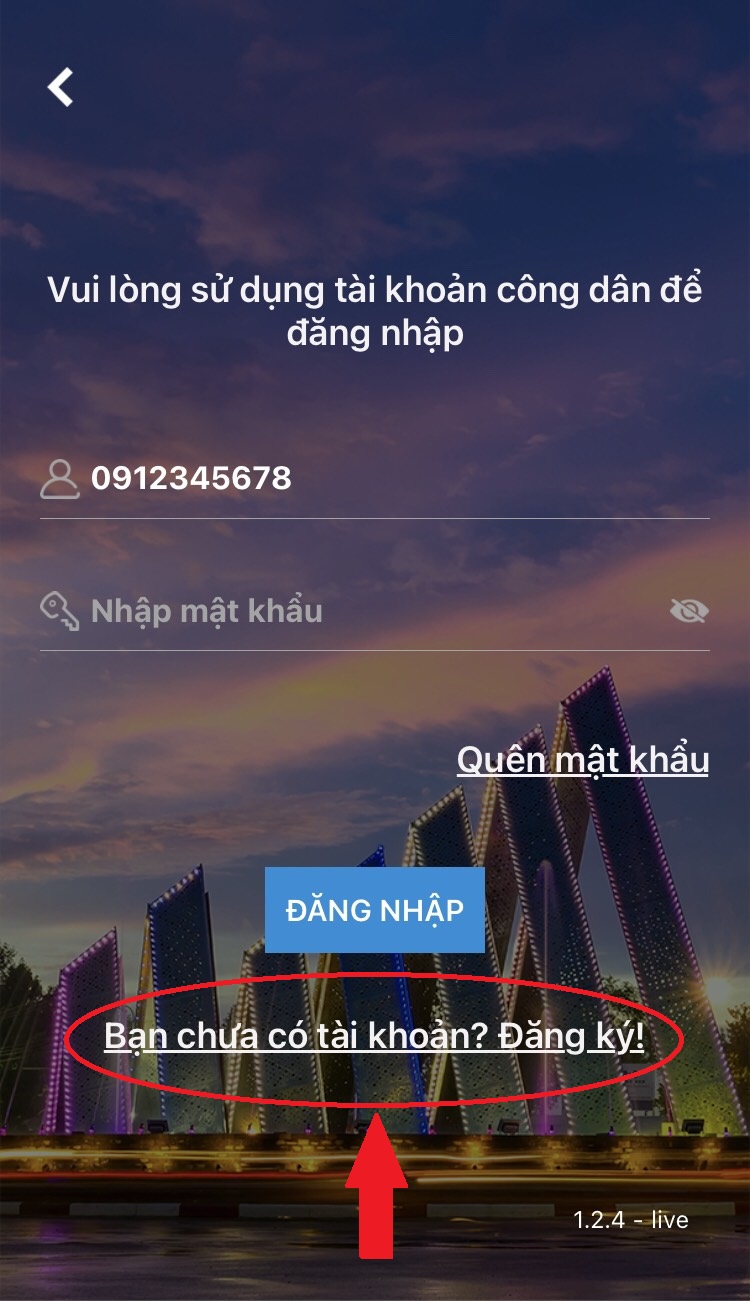Tap the ĐĂNG NHẬP button
The height and width of the screenshot is (1301, 750).
(x=374, y=910)
